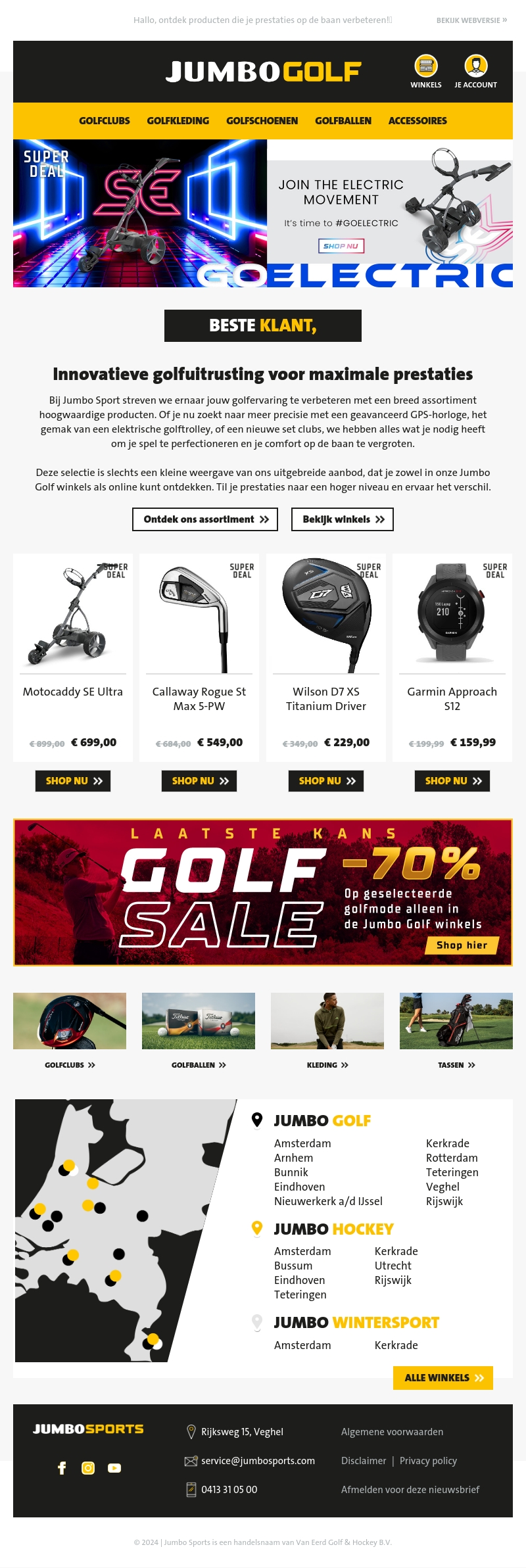
Task: Tap Shop Nu on Go Electric banner
Action: [341, 246]
